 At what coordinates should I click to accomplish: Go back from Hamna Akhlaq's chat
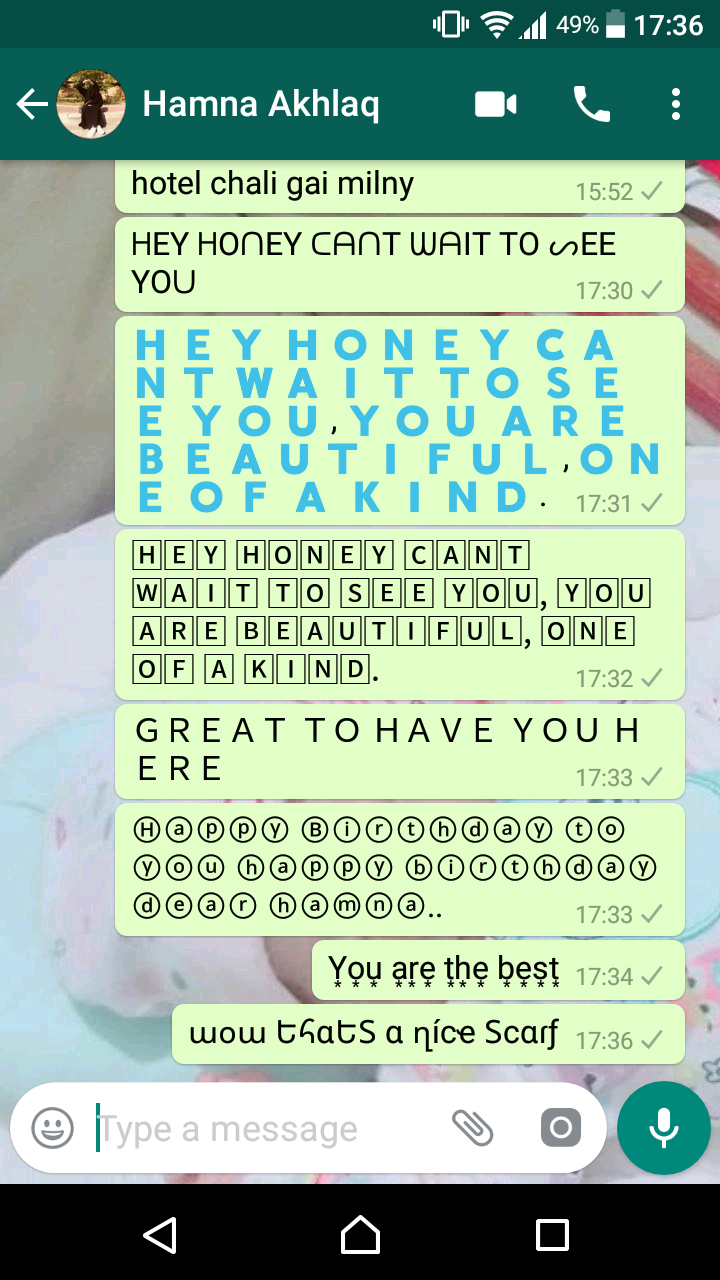point(32,104)
